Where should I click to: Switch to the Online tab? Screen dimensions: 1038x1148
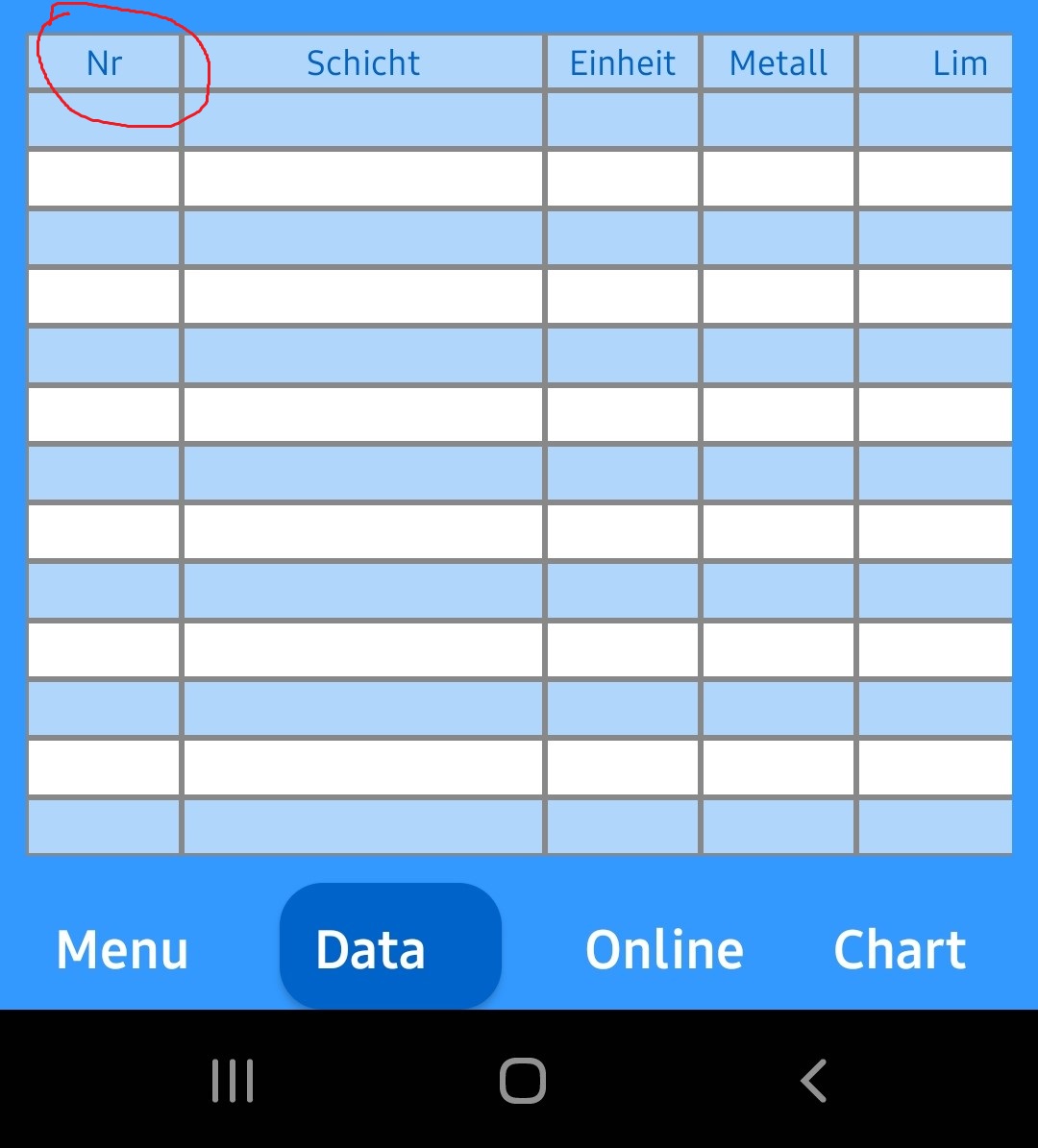click(x=664, y=949)
